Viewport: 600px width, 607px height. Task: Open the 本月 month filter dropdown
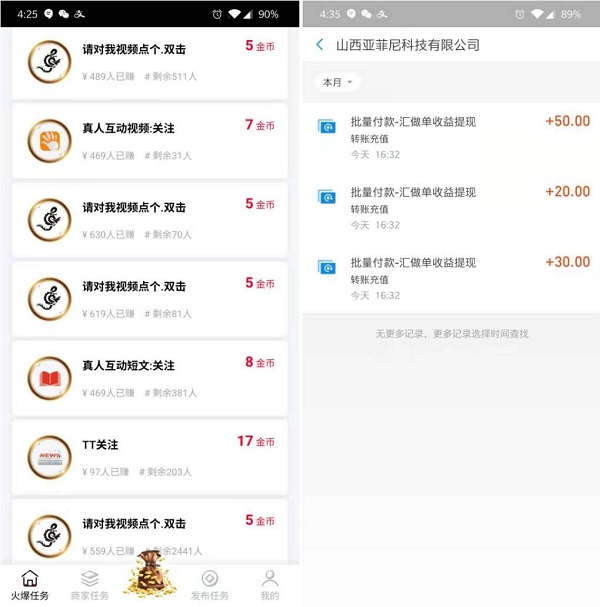coord(338,82)
